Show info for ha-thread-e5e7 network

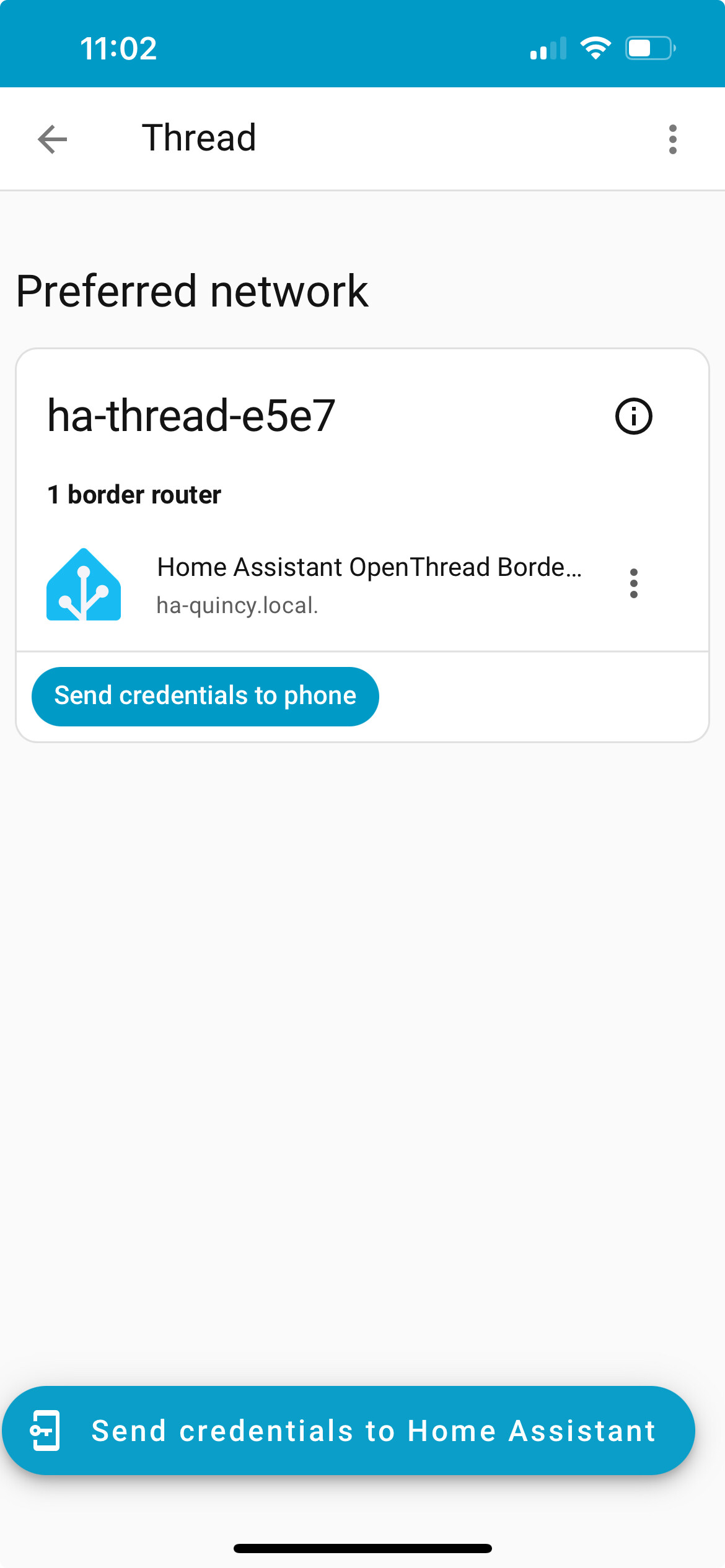pos(633,416)
